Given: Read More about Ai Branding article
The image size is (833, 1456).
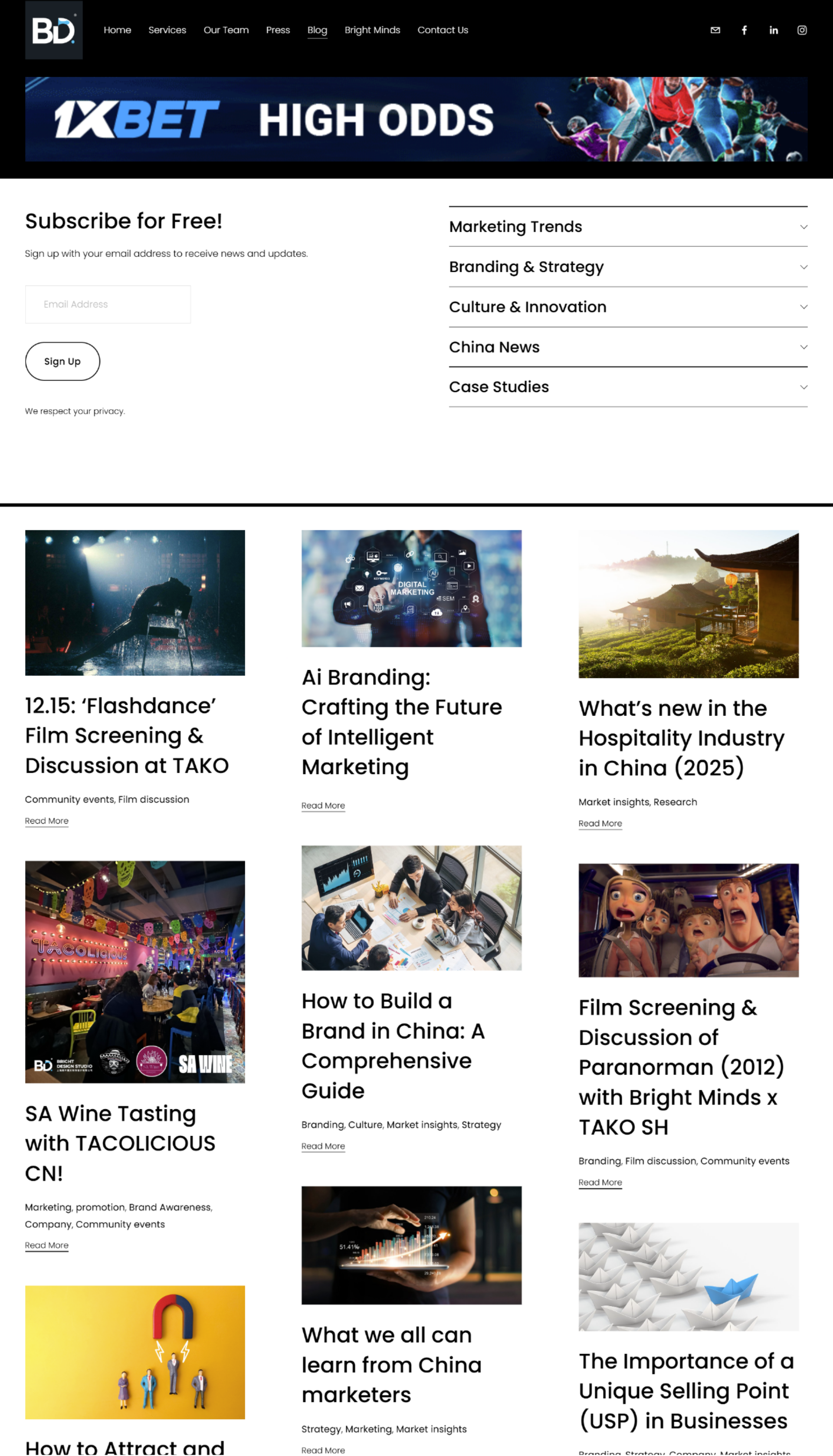Looking at the screenshot, I should [323, 805].
